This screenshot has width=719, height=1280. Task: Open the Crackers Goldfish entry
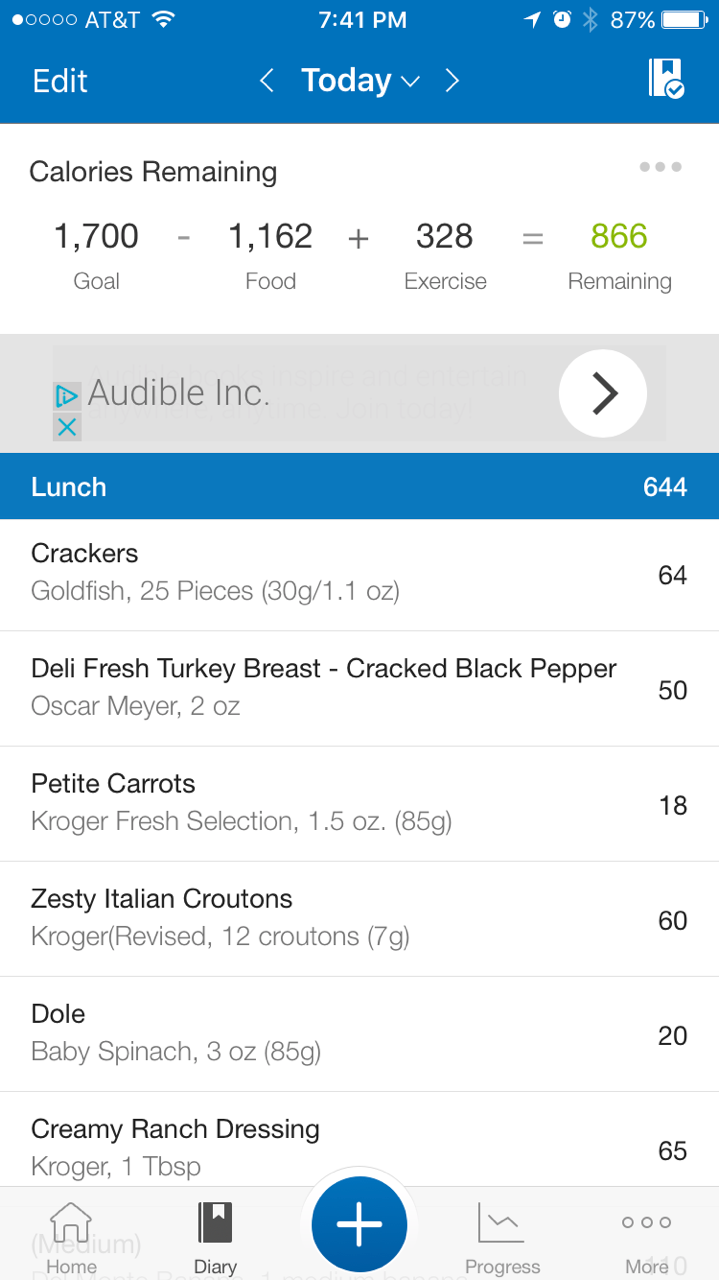click(x=360, y=574)
